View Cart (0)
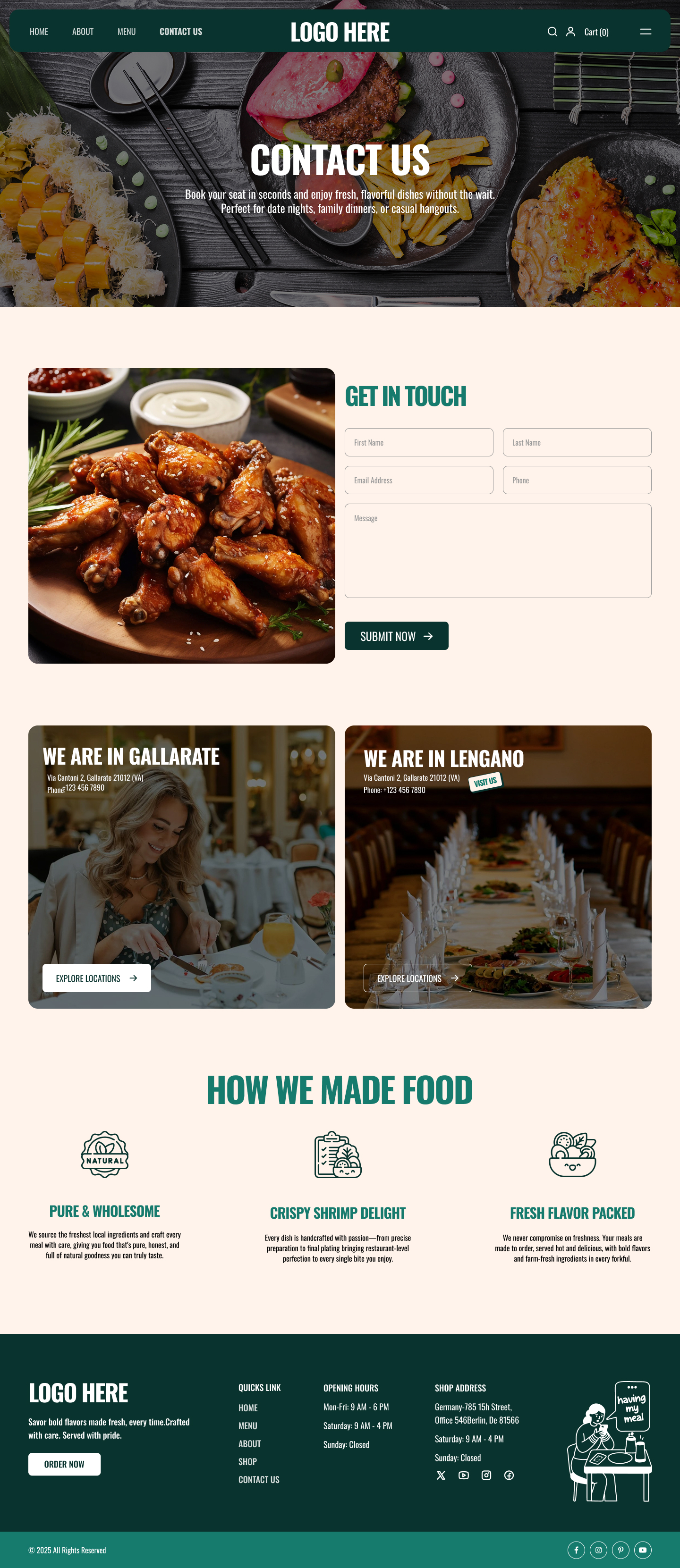This screenshot has width=680, height=1568. coord(596,32)
